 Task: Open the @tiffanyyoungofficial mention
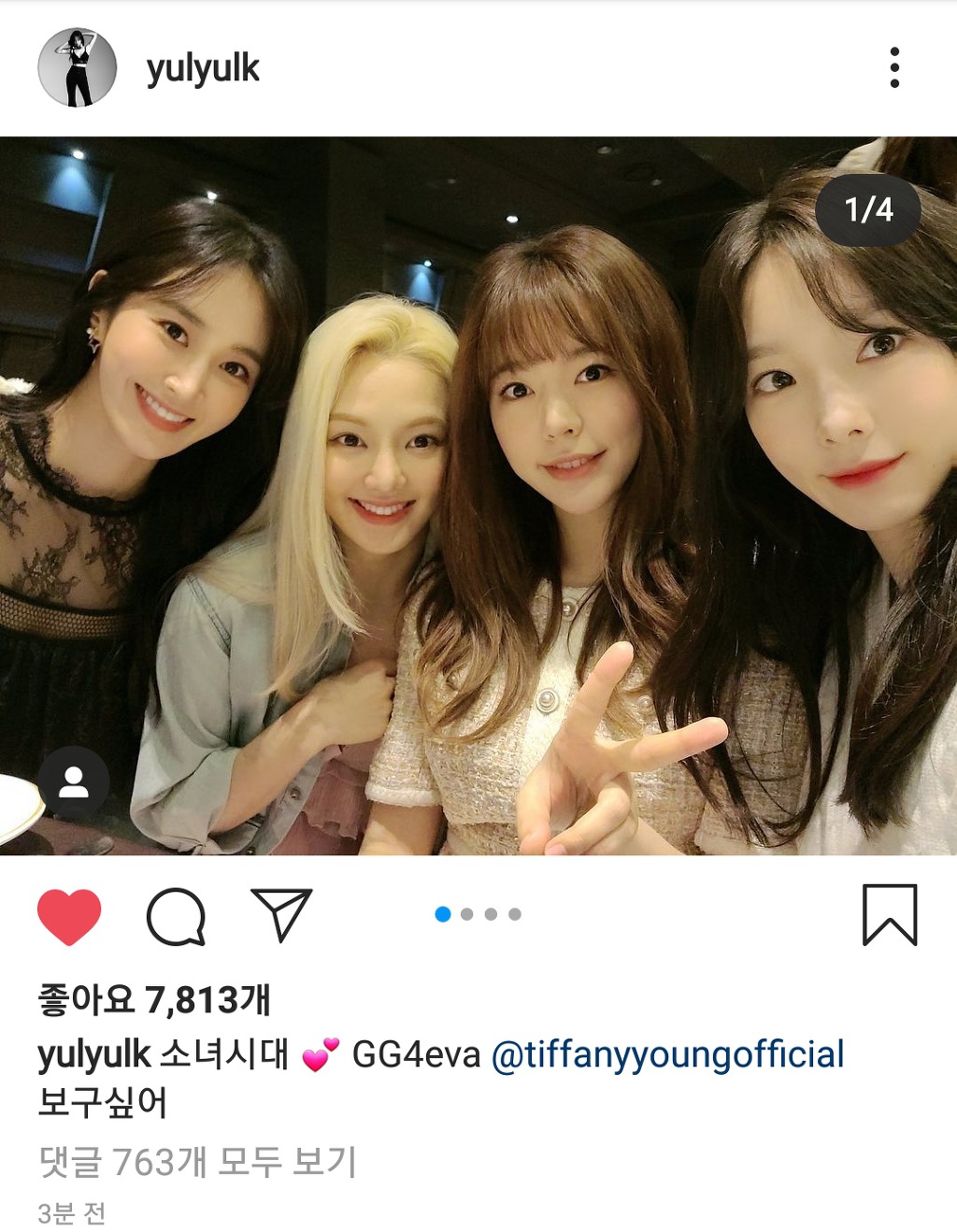[667, 1054]
